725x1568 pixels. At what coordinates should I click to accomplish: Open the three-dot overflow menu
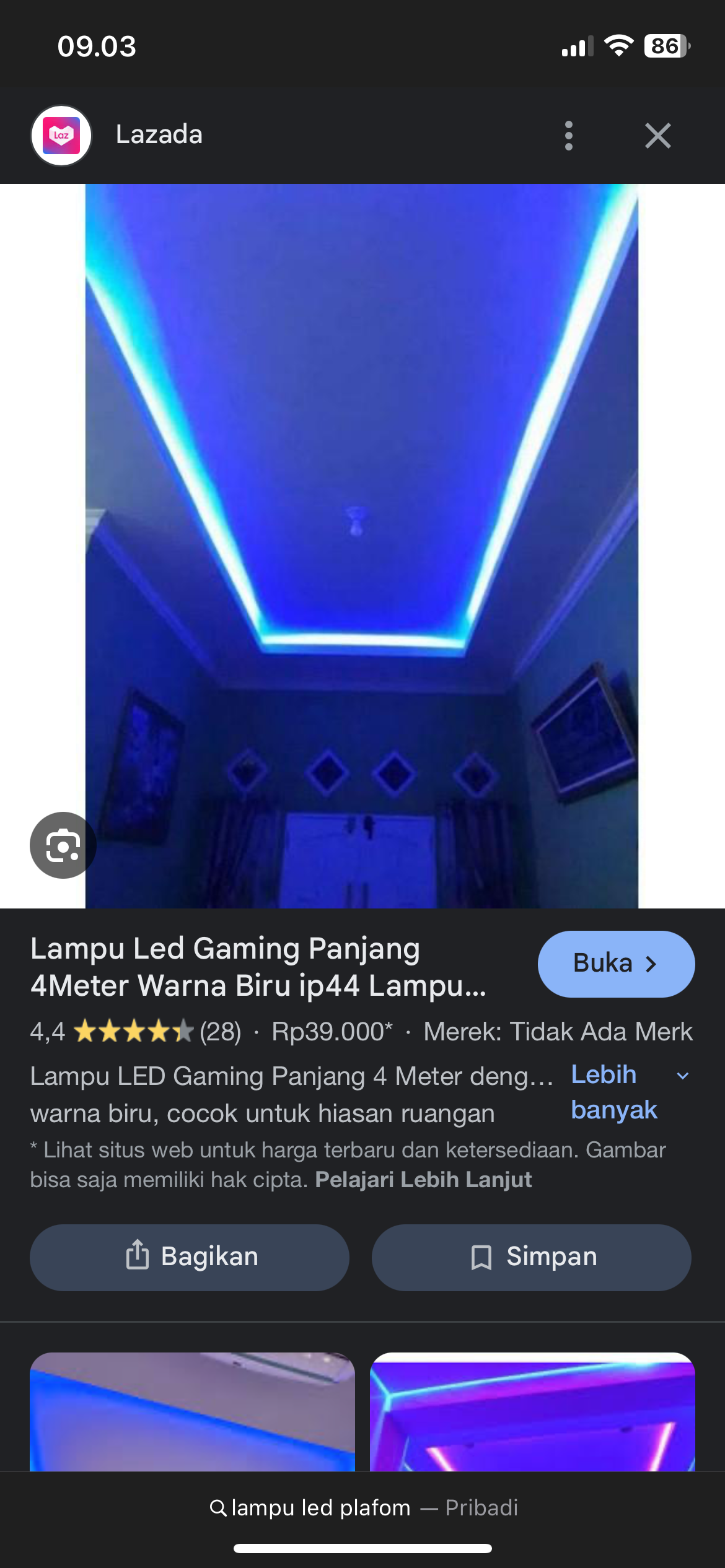point(568,136)
